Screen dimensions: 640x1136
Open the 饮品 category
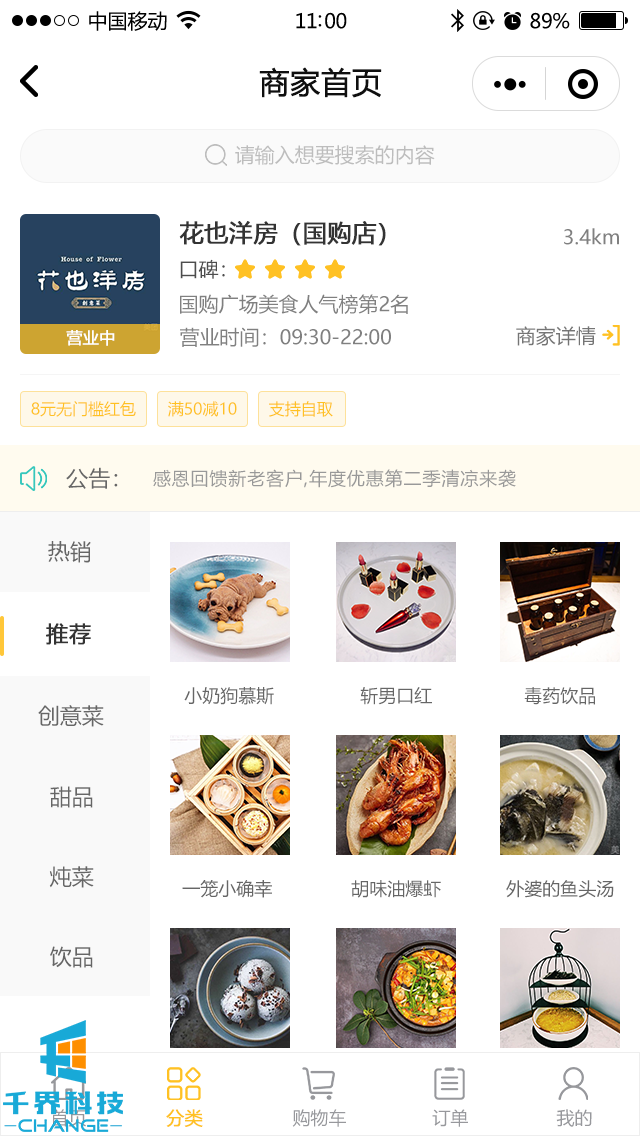tap(71, 957)
